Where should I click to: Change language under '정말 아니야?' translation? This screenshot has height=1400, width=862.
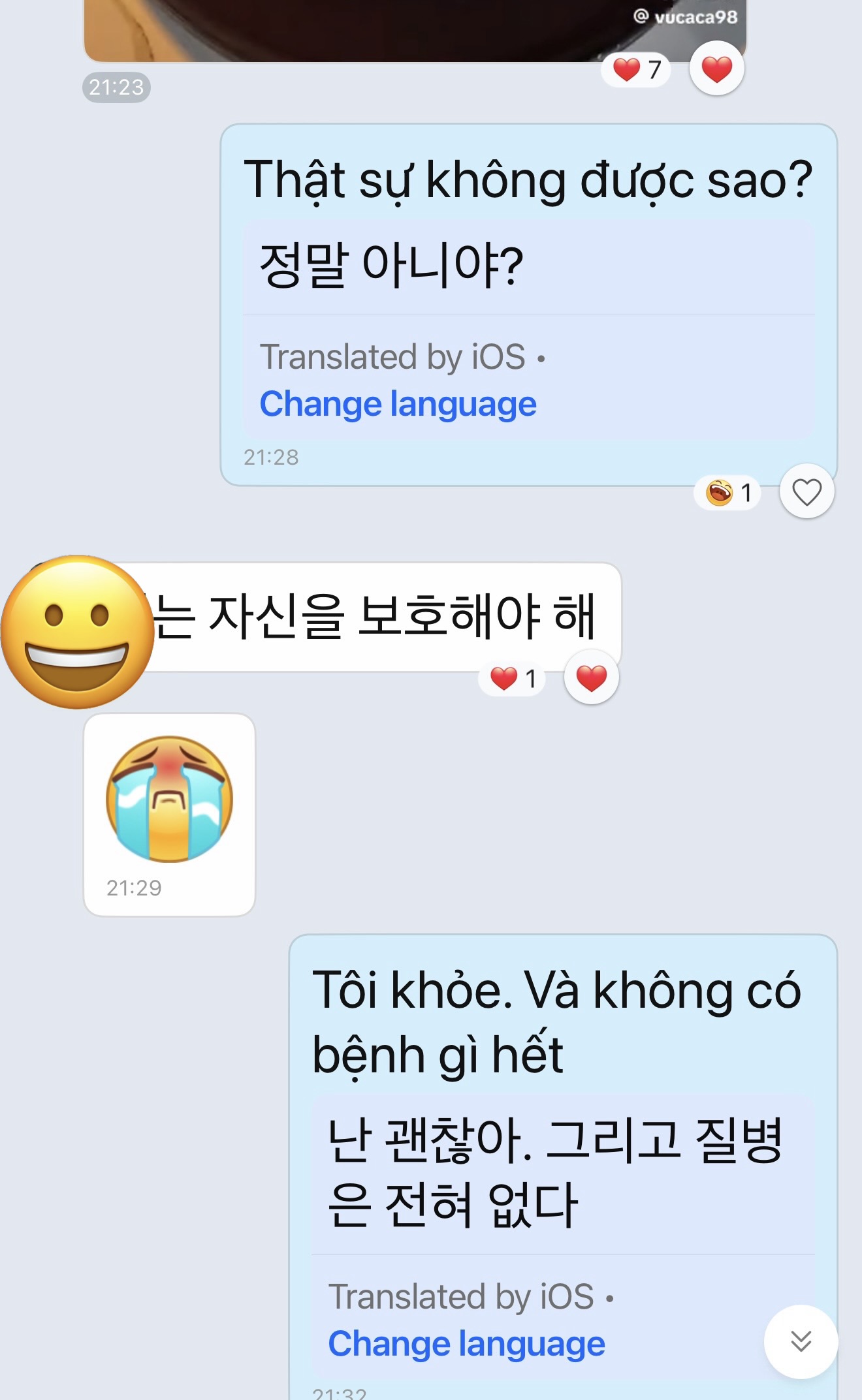(x=398, y=404)
